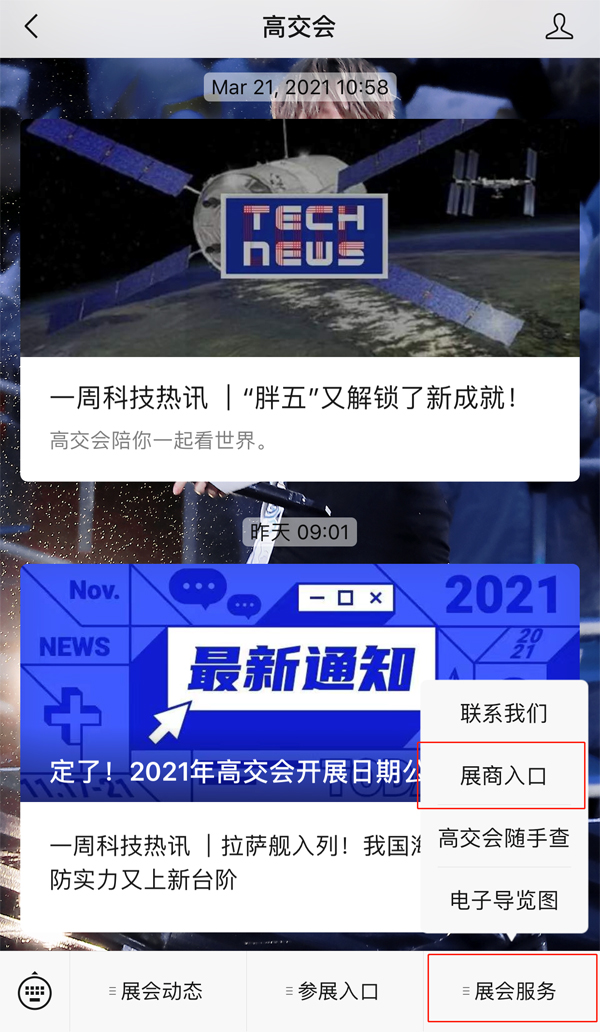The height and width of the screenshot is (1032, 600).
Task: Choose 展商入口 in the popup menu
Action: [x=503, y=776]
